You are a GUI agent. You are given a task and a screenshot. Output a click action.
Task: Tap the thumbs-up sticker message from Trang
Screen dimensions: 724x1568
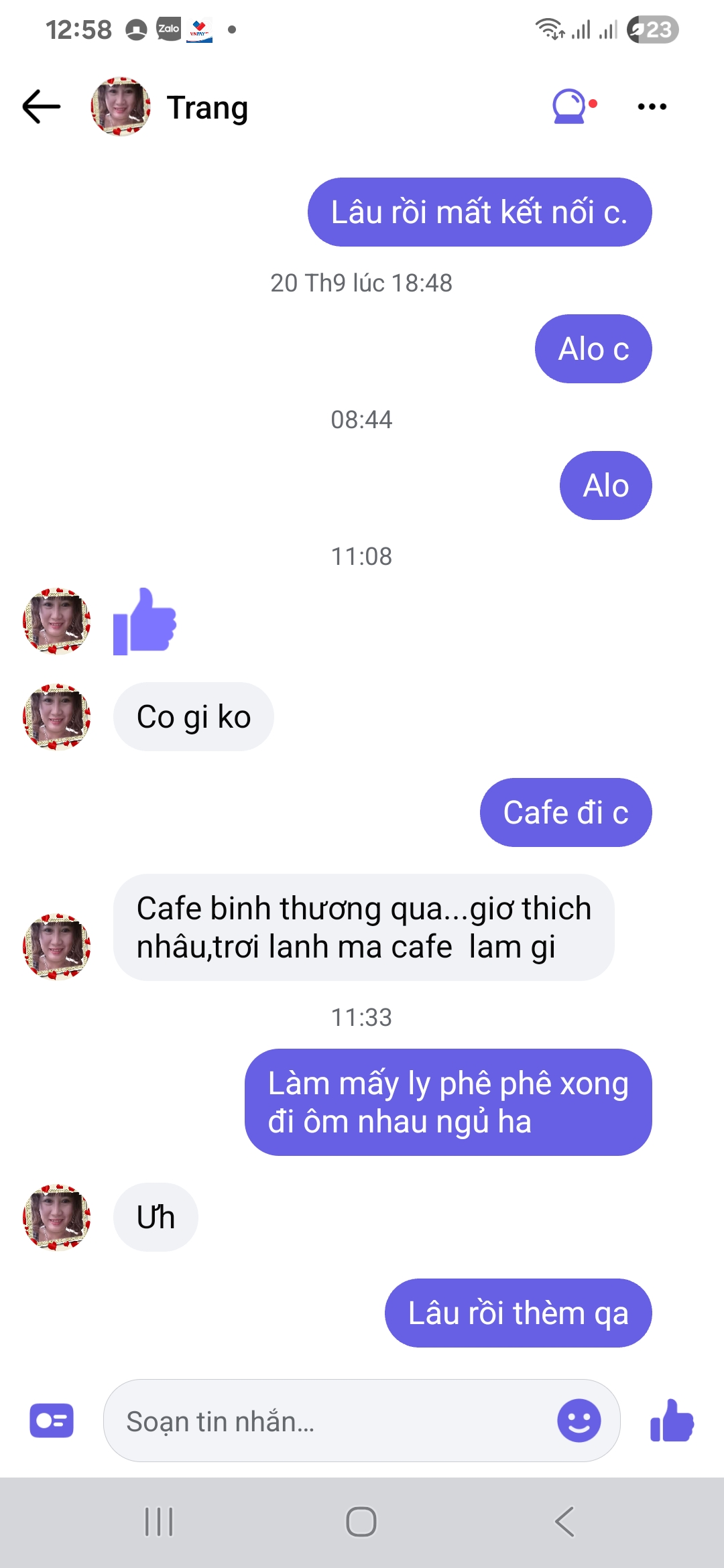[143, 621]
